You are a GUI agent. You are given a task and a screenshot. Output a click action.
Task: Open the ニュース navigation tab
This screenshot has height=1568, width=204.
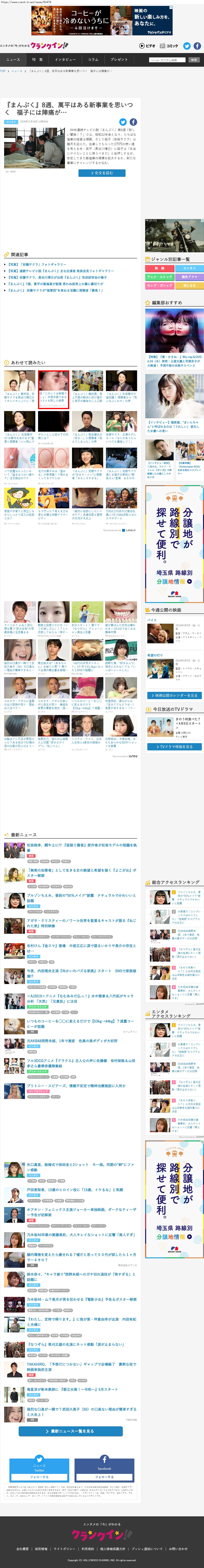[13, 60]
